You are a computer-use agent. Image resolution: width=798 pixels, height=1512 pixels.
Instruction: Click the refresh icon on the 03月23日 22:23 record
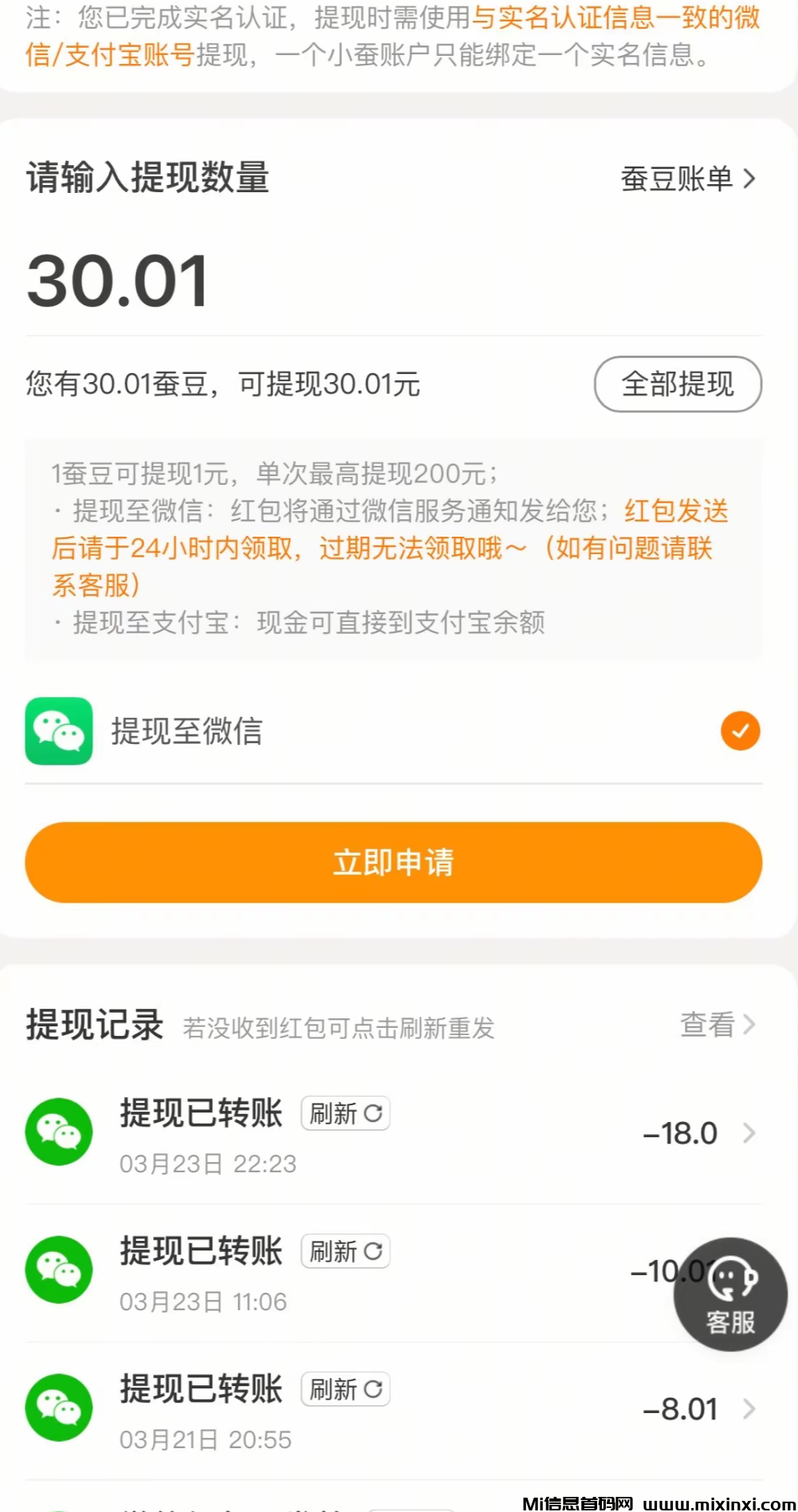[344, 1113]
